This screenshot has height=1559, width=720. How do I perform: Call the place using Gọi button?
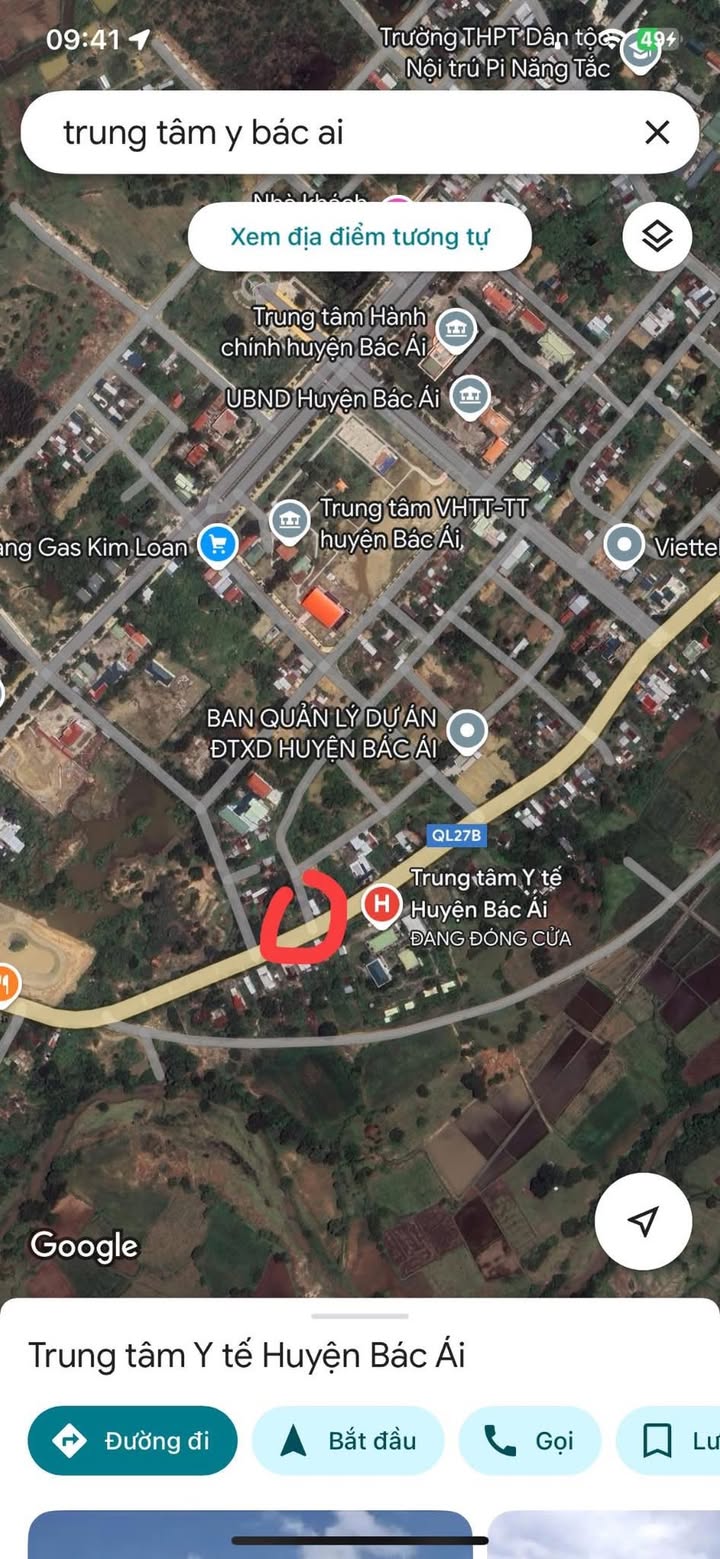click(x=529, y=1441)
